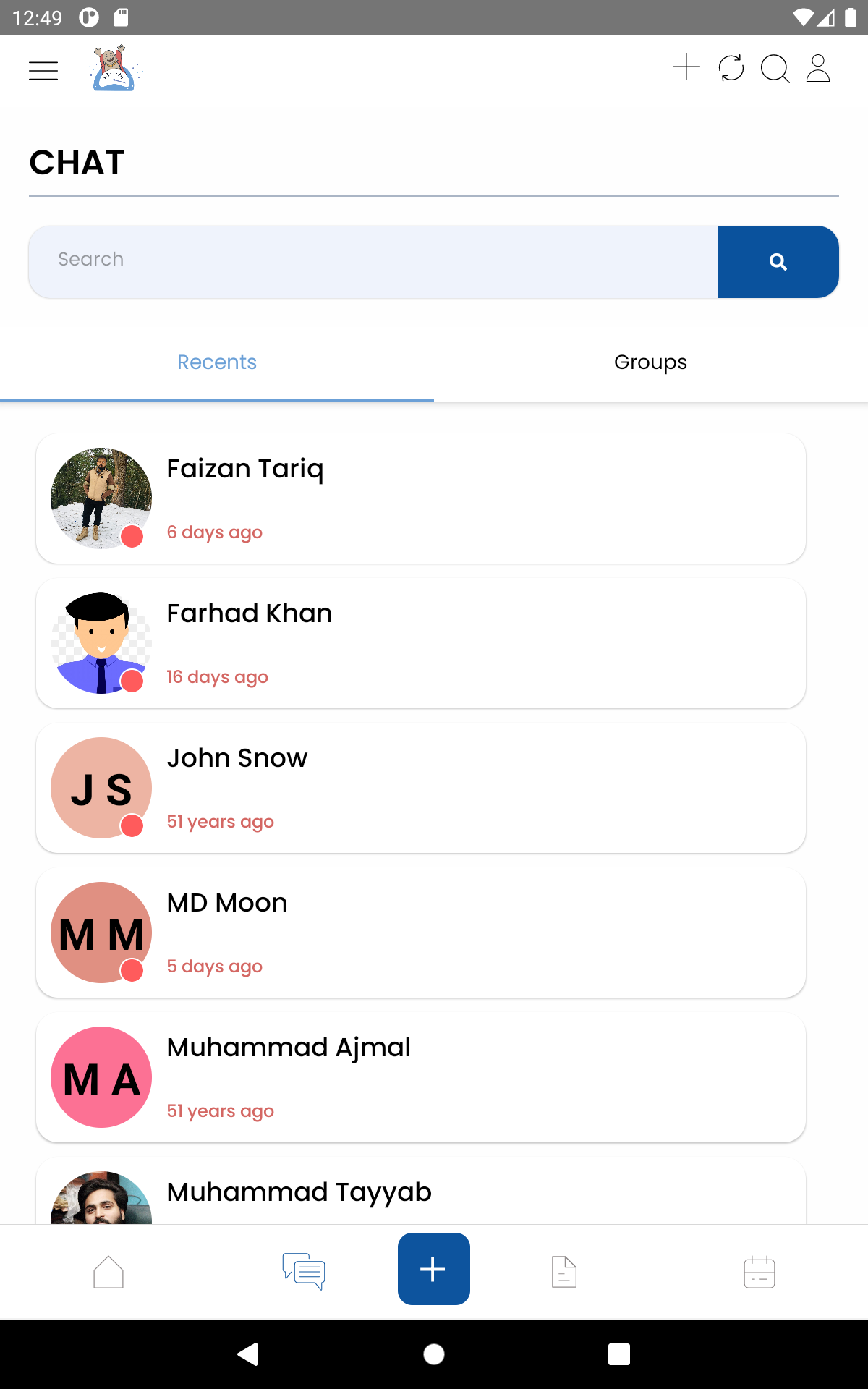Screen dimensions: 868x1389
Task: Focus the chat Search field
Action: [x=373, y=261]
